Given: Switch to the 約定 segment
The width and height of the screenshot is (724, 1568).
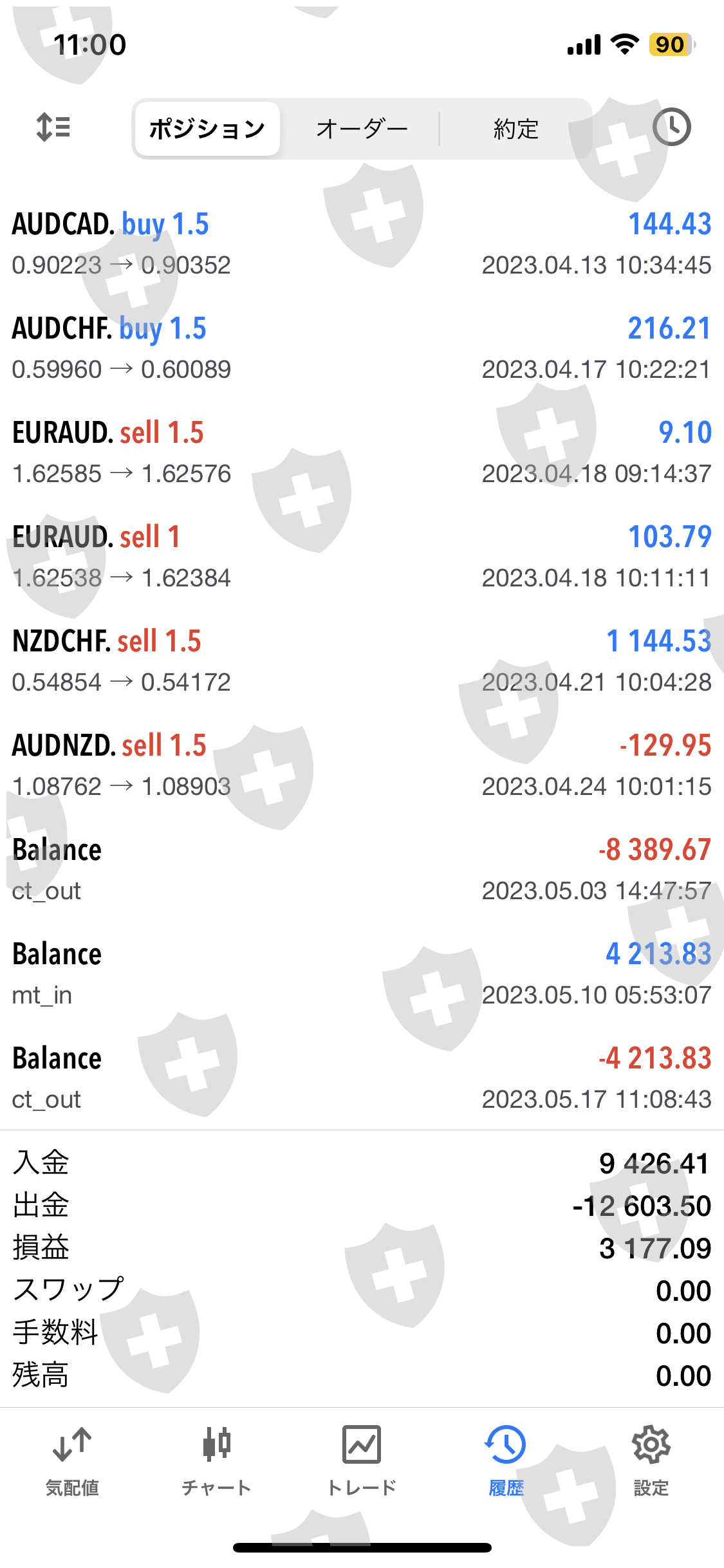Looking at the screenshot, I should (515, 129).
